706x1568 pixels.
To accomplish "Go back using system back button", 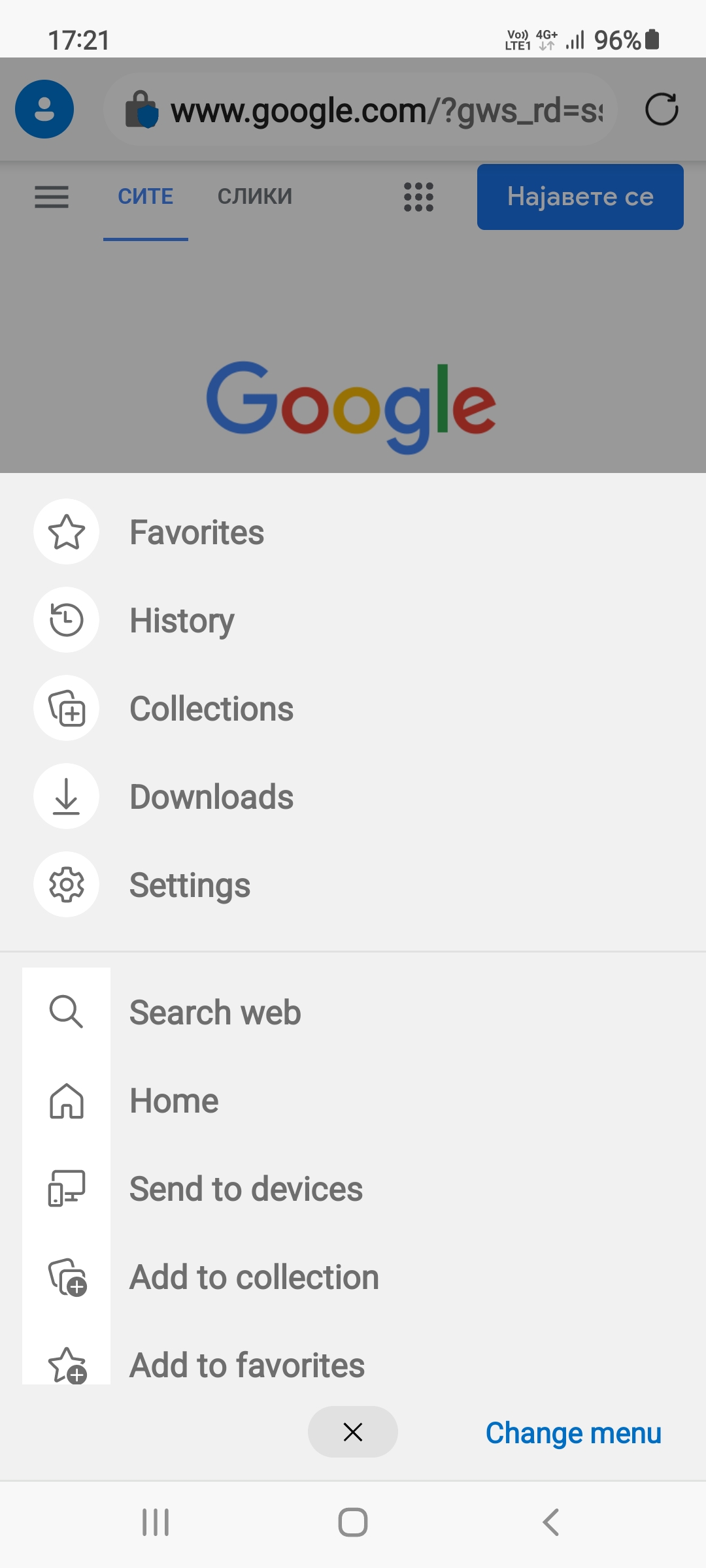I will coord(551,1522).
